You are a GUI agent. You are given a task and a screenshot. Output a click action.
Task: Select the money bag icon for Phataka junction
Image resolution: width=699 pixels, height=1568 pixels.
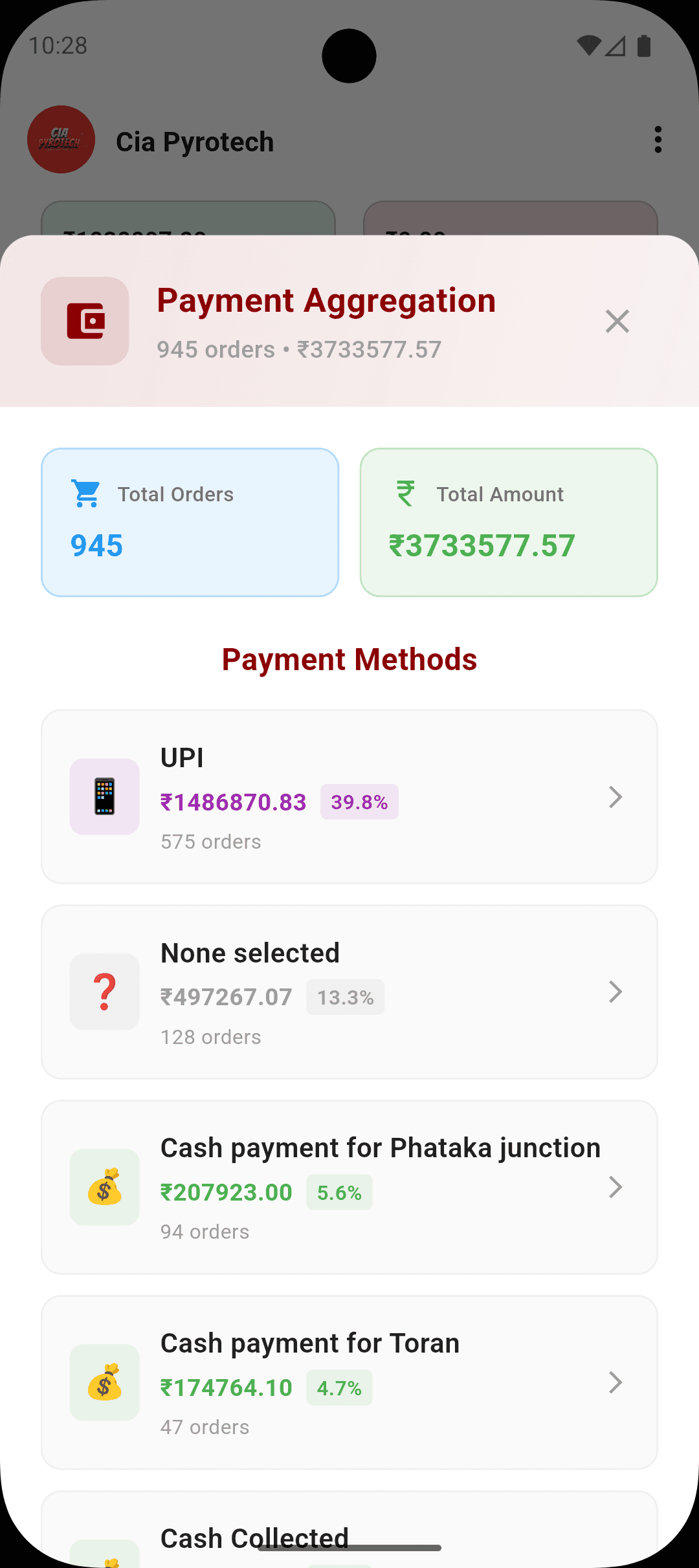coord(104,1187)
